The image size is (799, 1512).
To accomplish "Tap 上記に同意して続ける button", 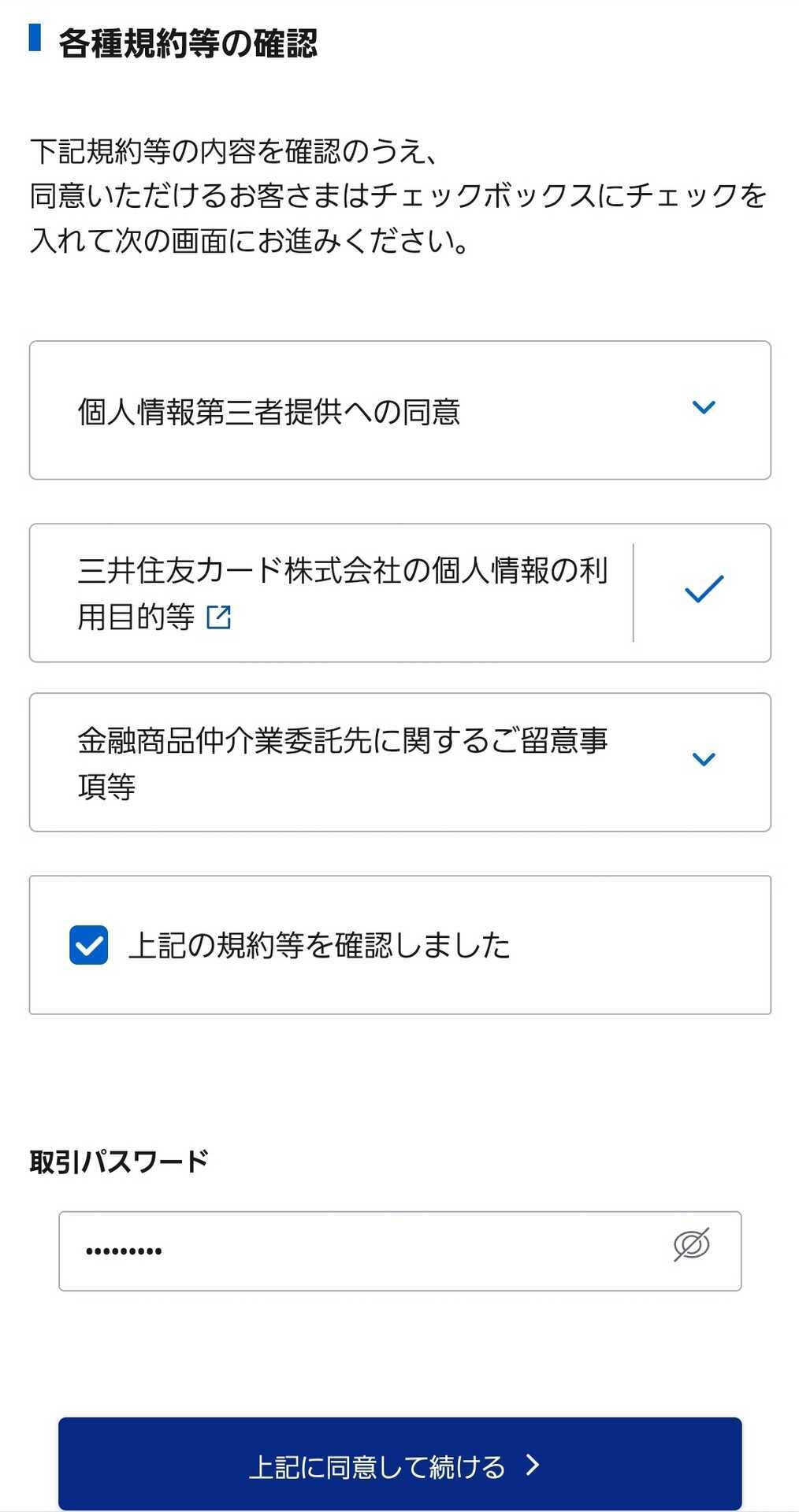I will point(399,1465).
